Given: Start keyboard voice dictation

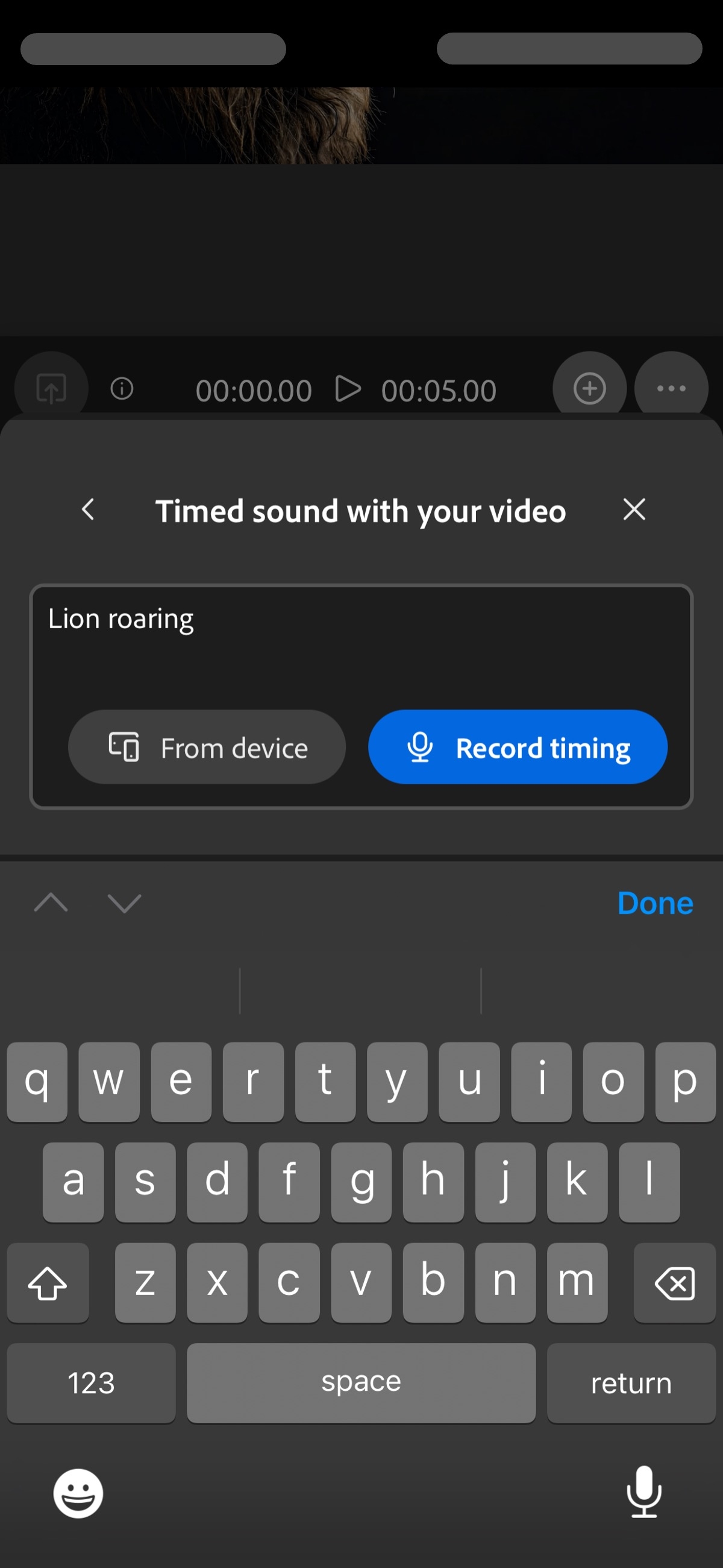Looking at the screenshot, I should [643, 1493].
